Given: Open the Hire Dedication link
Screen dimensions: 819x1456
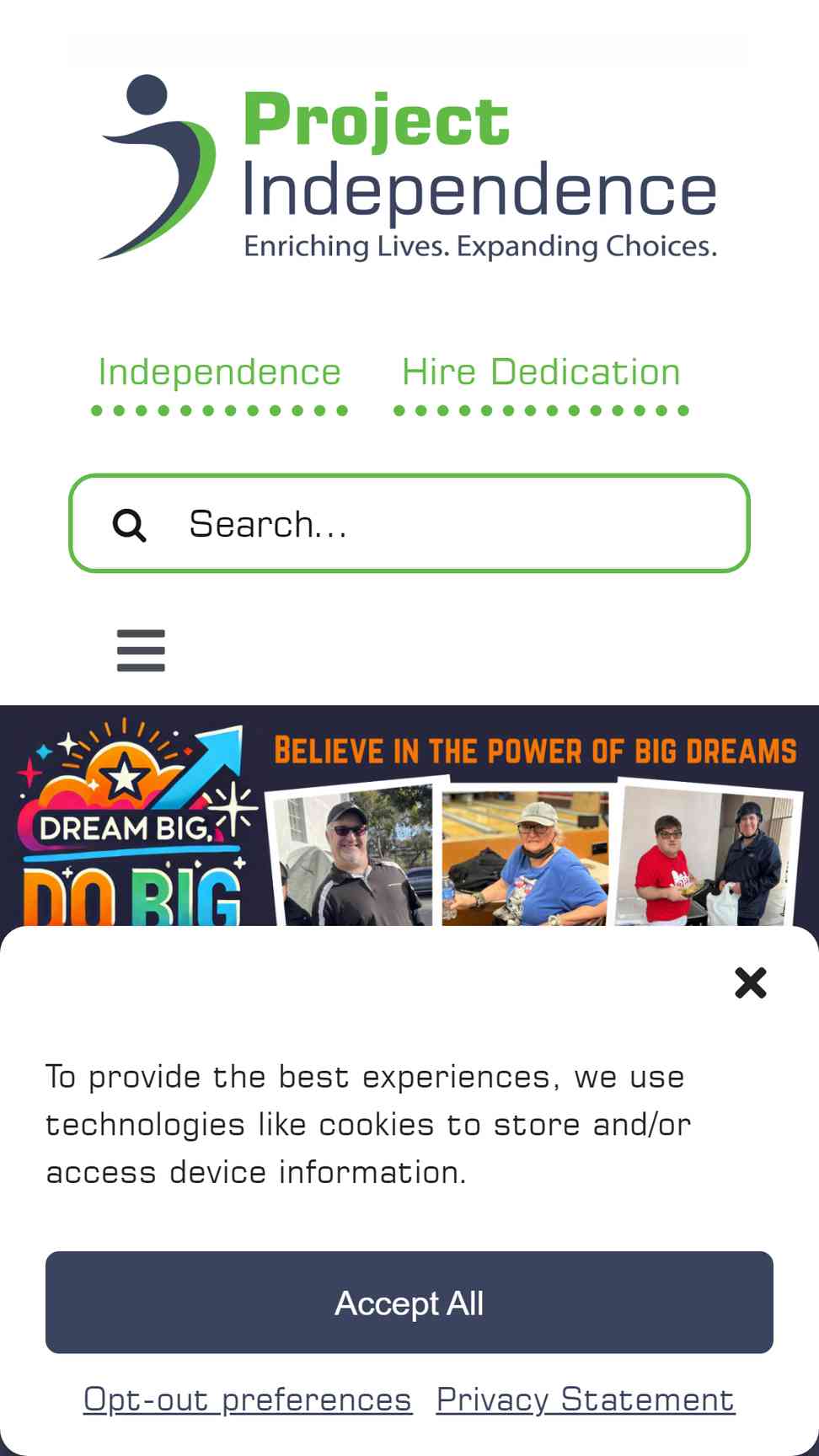Looking at the screenshot, I should 541,372.
